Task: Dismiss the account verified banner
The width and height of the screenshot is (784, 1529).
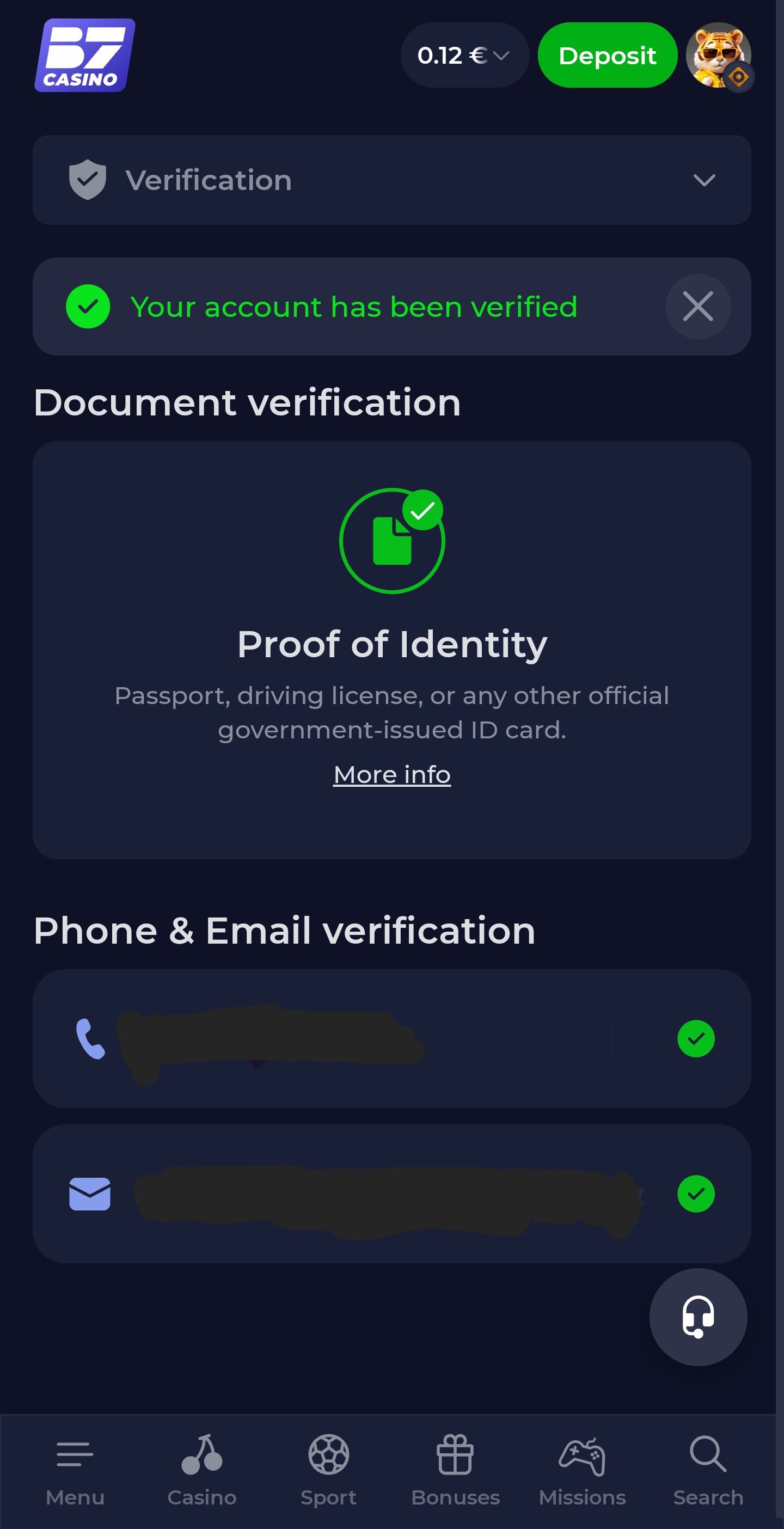Action: [697, 307]
